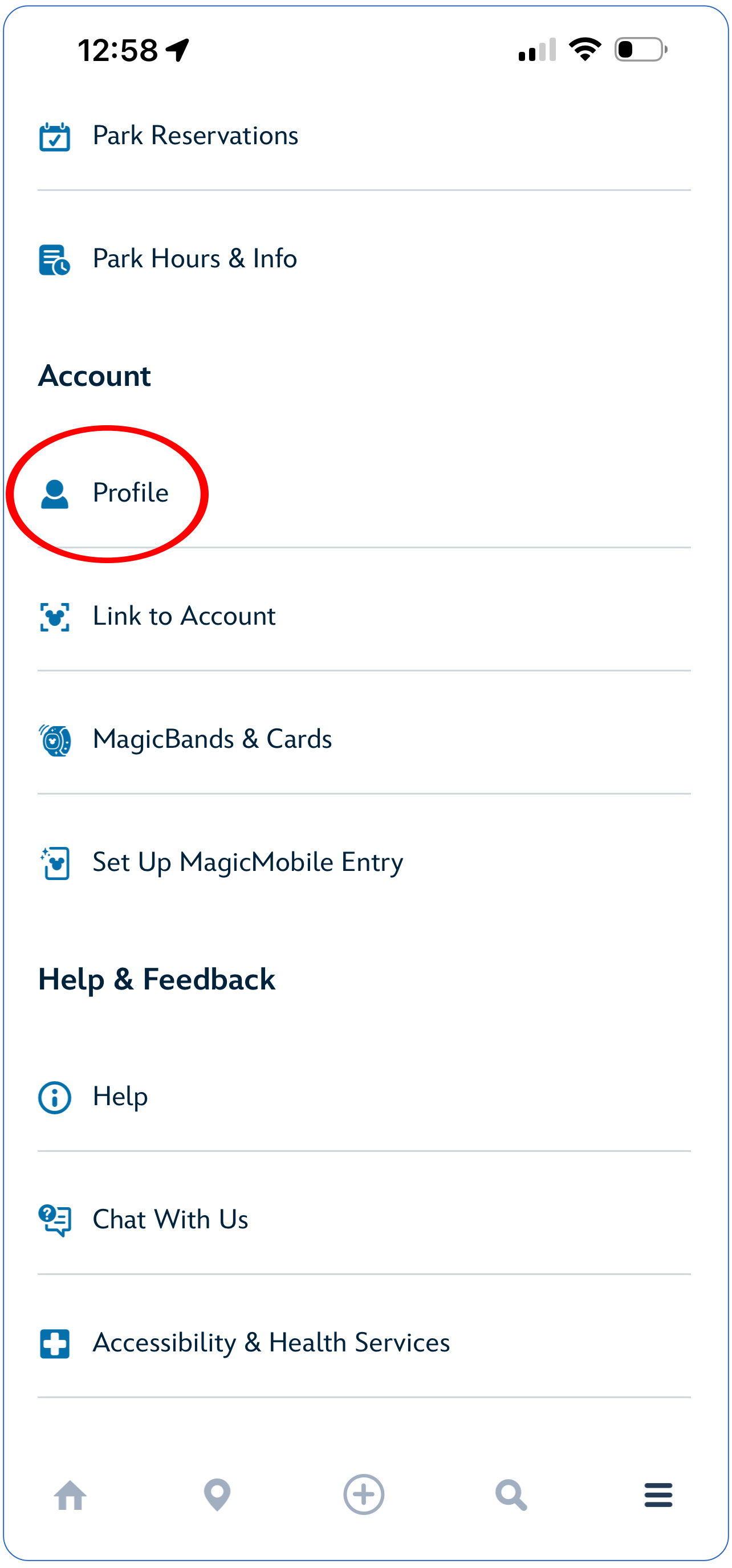Open the Help row
Viewport: 732px width, 1568px height.
pos(120,1097)
